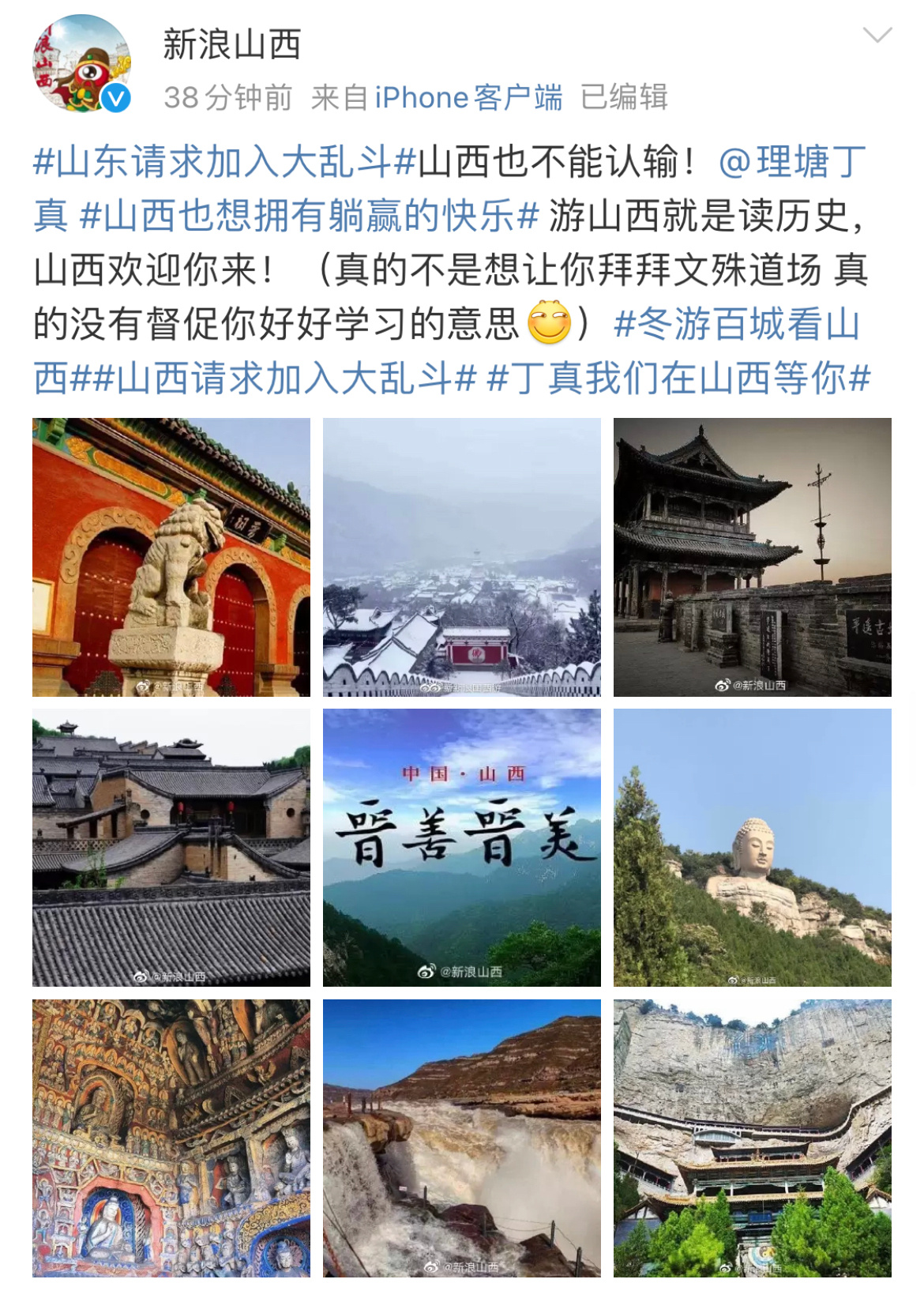Open hashtag #山东请求加入大乱斗#

(x=224, y=162)
